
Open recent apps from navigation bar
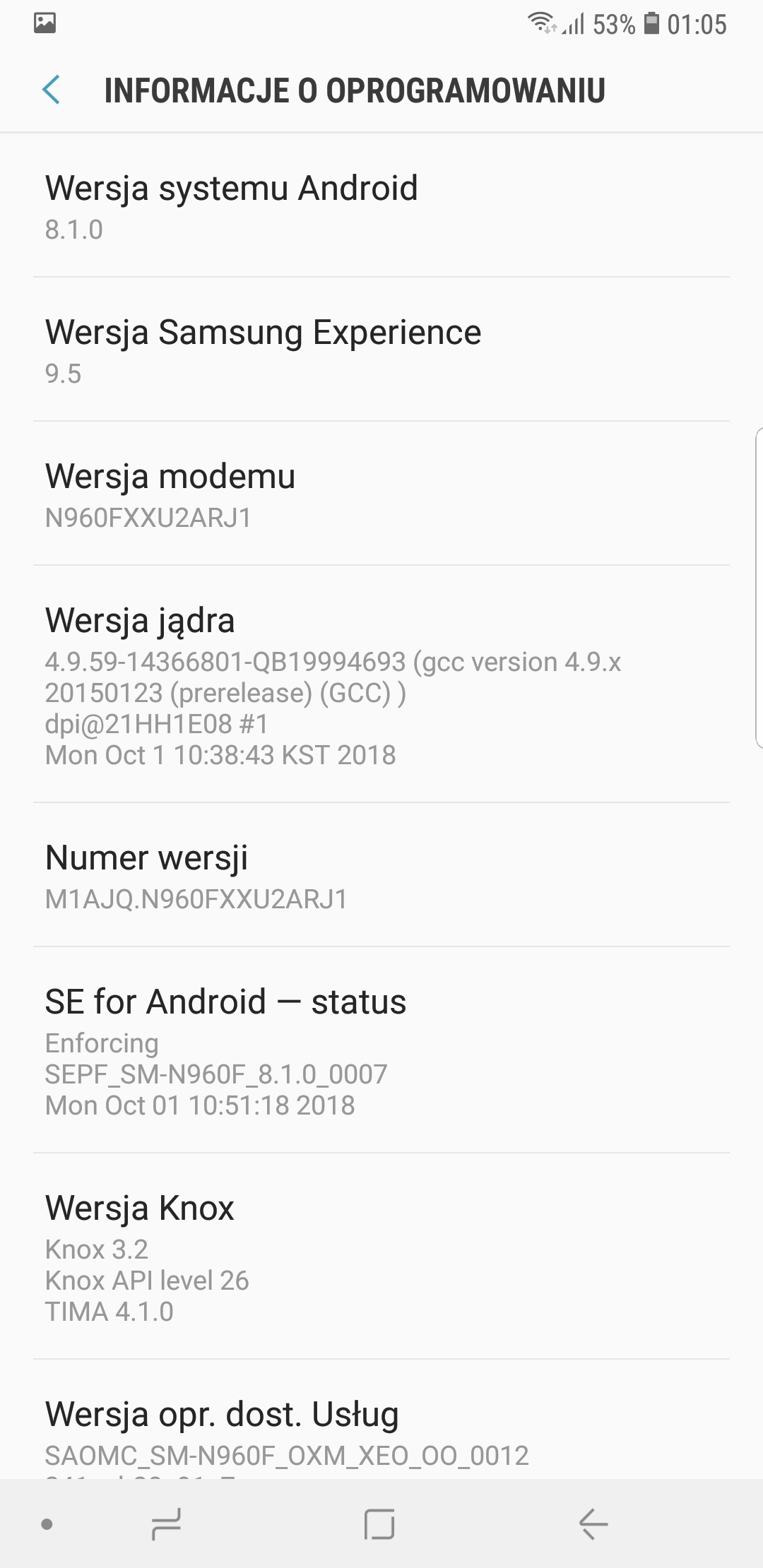167,1524
